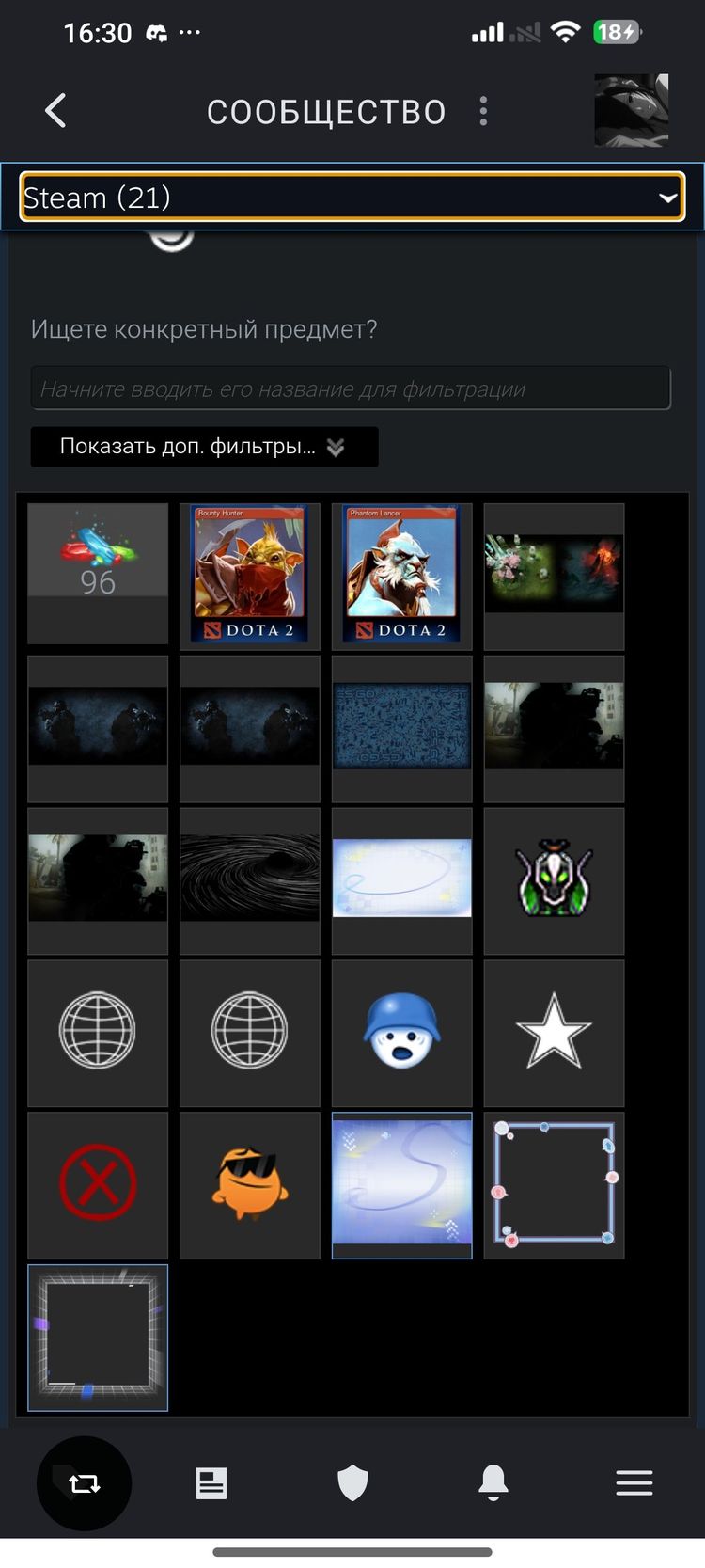Open the hamburger menu tab

pos(634,1483)
